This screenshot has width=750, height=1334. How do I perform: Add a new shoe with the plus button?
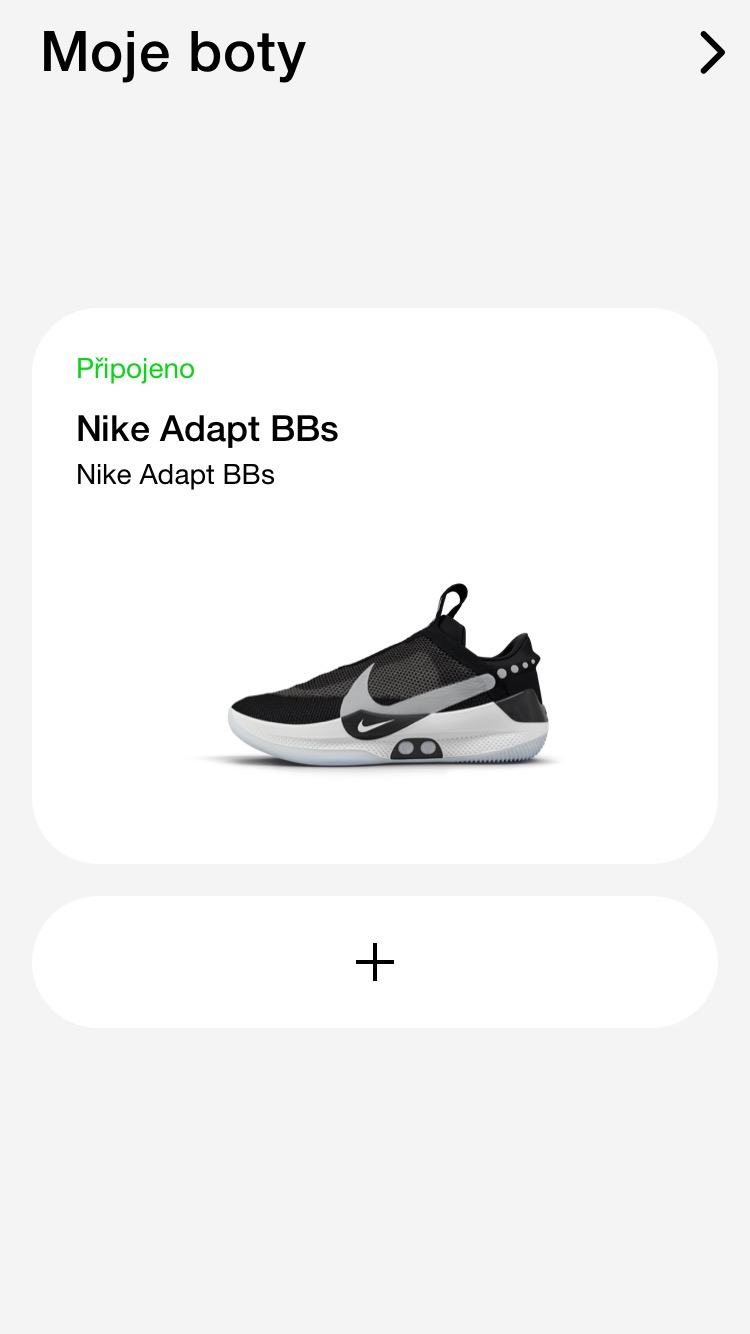tap(375, 962)
